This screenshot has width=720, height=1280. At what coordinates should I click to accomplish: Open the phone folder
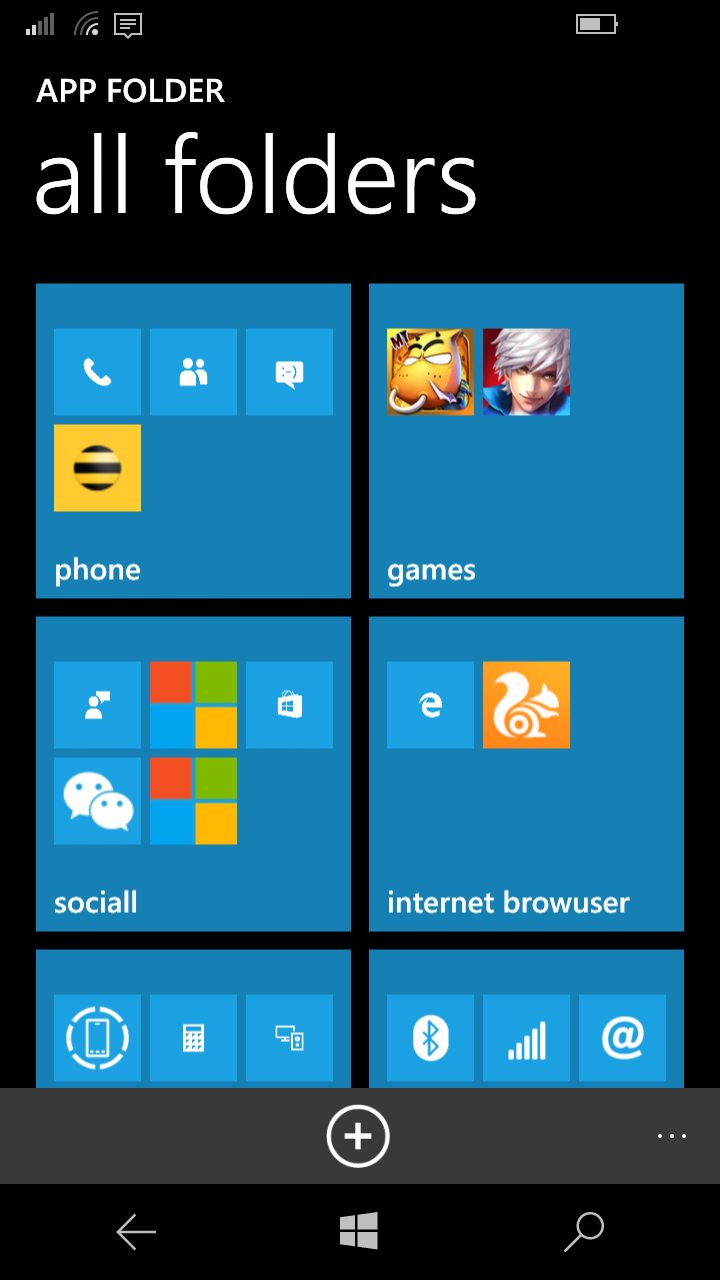[x=193, y=441]
